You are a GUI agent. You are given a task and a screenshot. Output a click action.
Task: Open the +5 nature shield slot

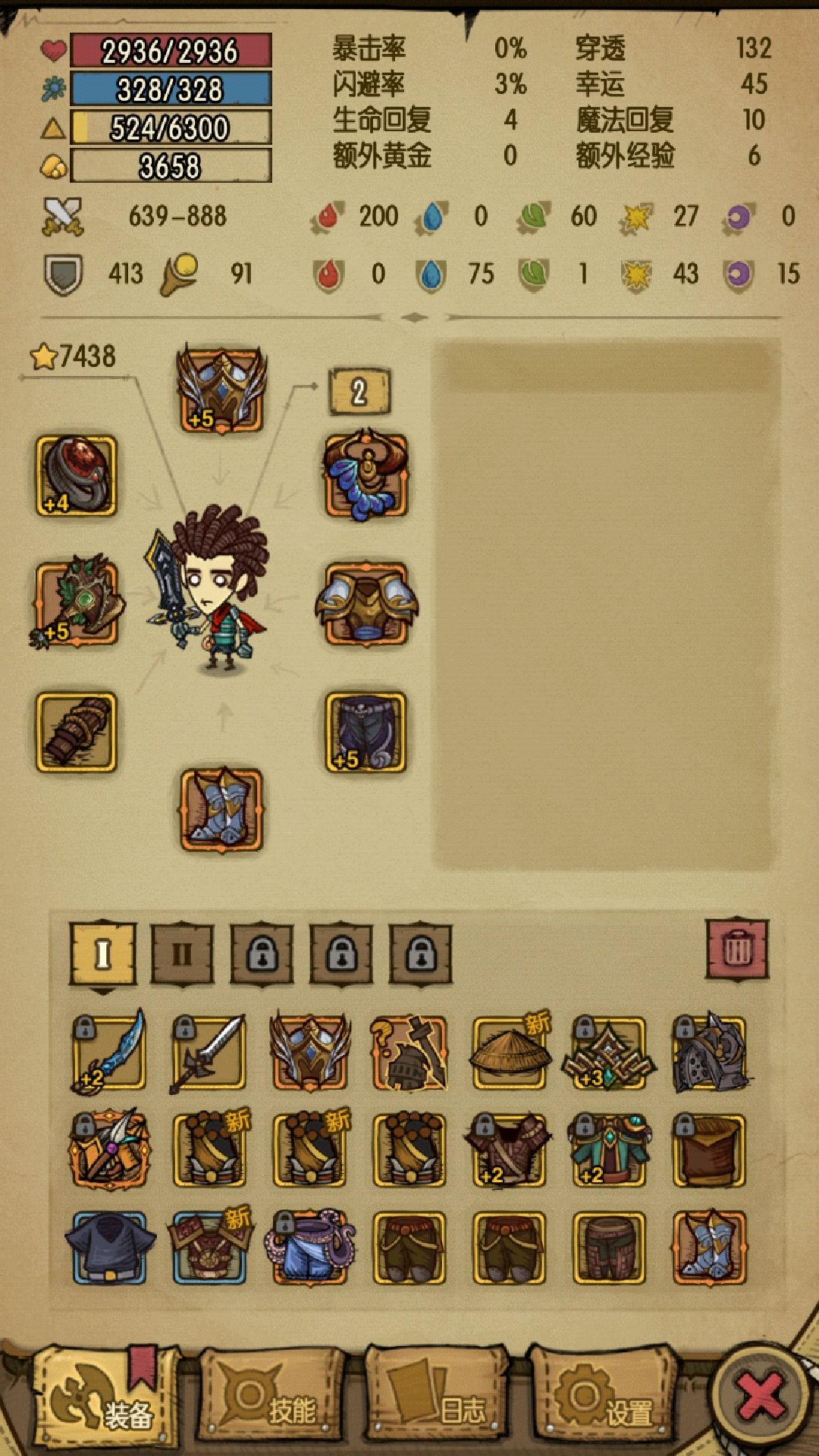tap(76, 603)
